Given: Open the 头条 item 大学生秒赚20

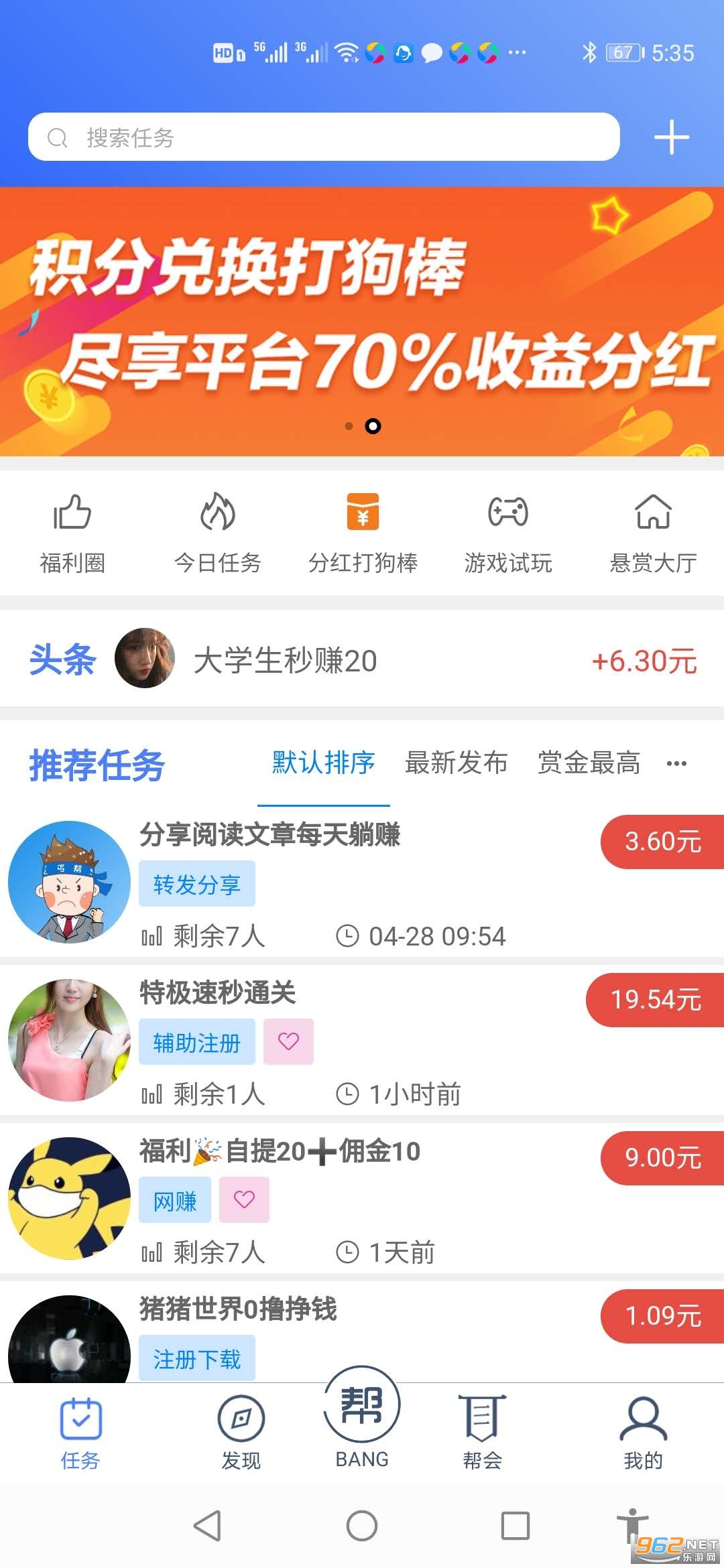Looking at the screenshot, I should tap(286, 661).
